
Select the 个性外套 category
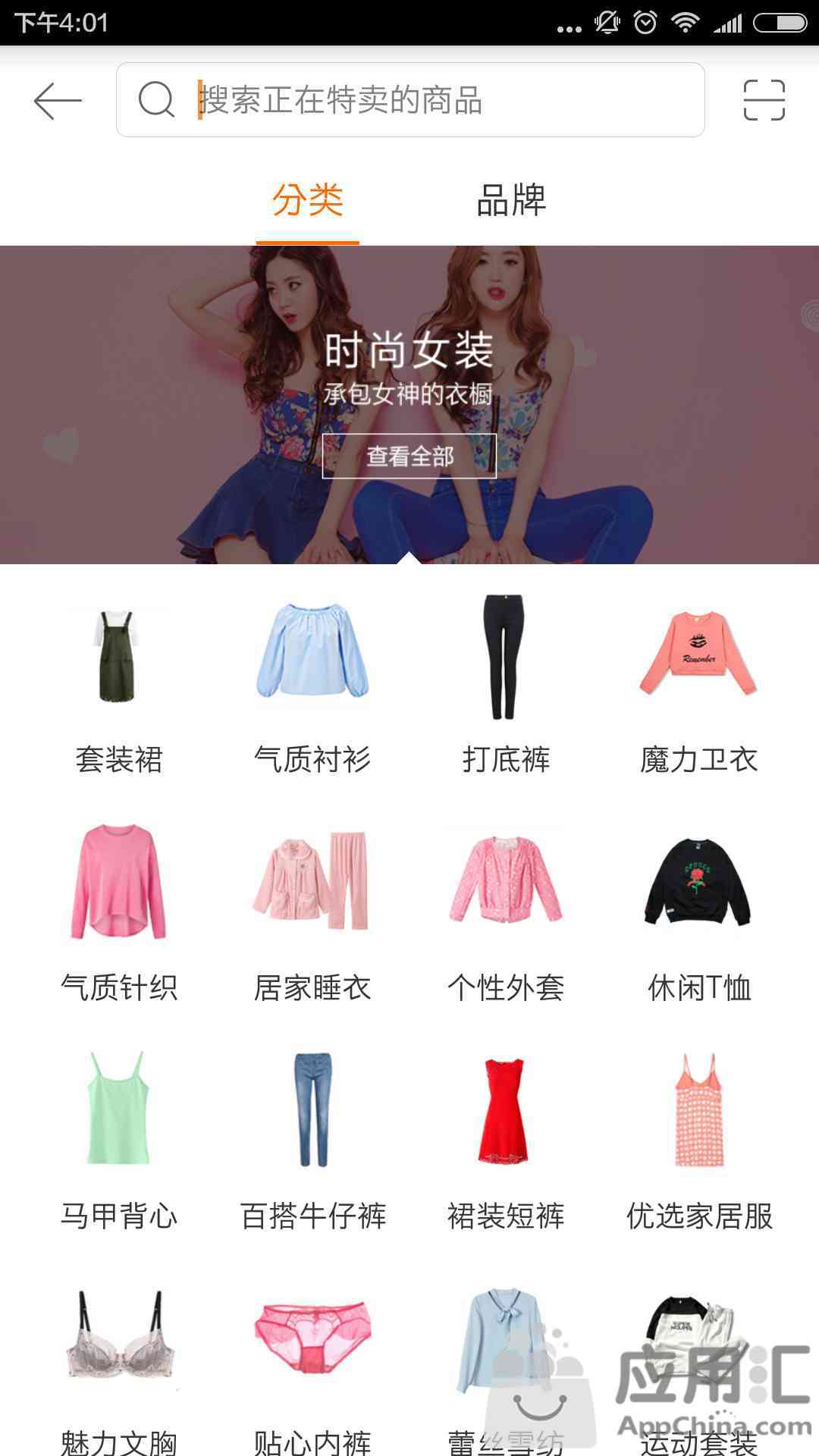coord(506,910)
